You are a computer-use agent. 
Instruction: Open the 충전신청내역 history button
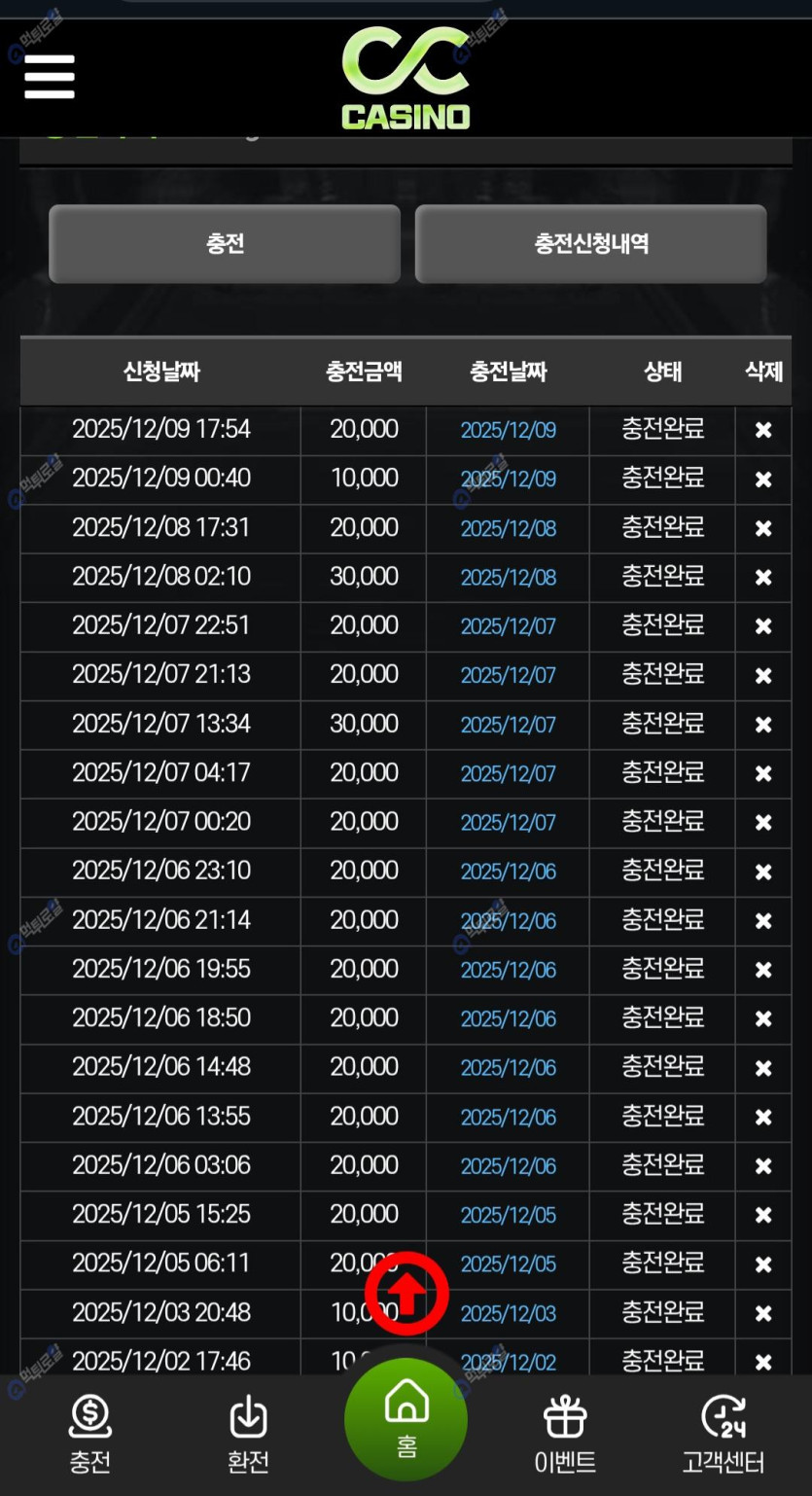pyautogui.click(x=590, y=243)
